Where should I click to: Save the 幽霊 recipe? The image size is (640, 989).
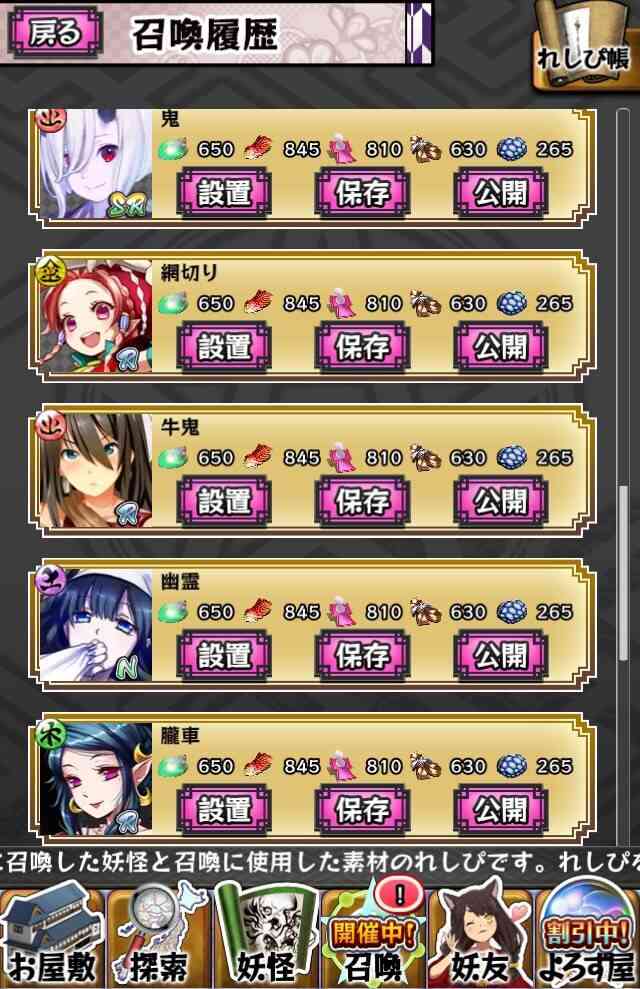pyautogui.click(x=362, y=655)
